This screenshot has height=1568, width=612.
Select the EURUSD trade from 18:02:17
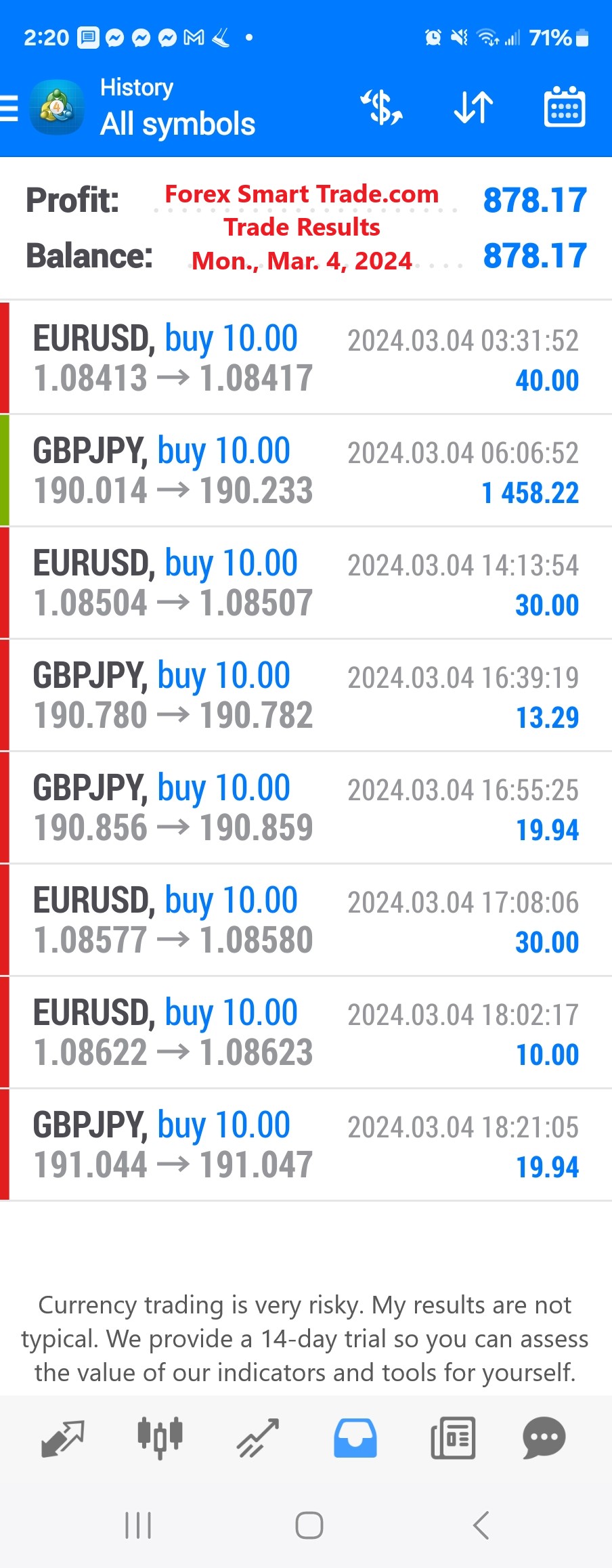pos(306,1032)
